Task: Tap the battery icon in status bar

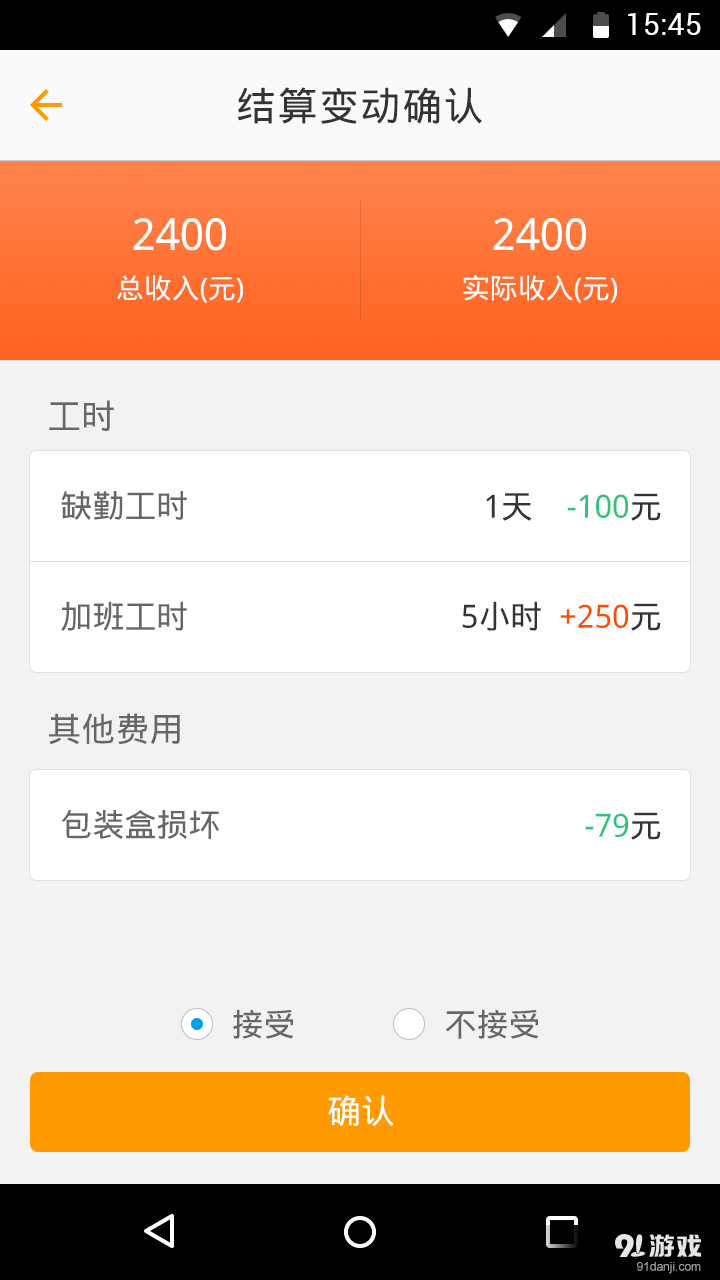Action: 601,24
